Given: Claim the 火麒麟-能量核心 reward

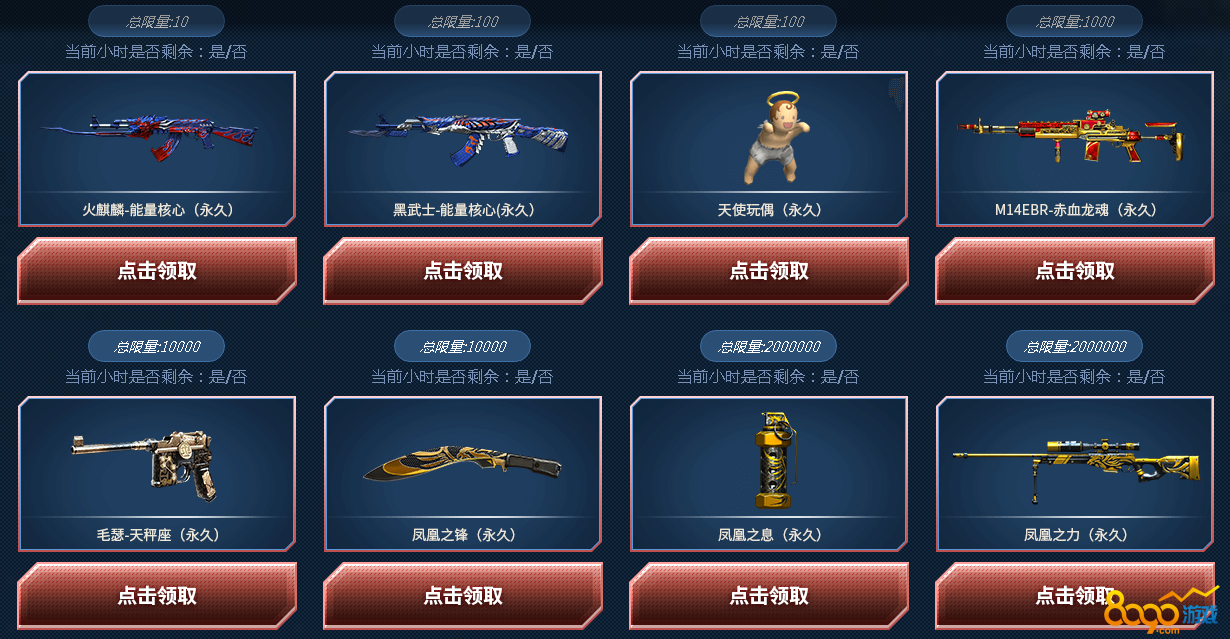Looking at the screenshot, I should click(157, 271).
